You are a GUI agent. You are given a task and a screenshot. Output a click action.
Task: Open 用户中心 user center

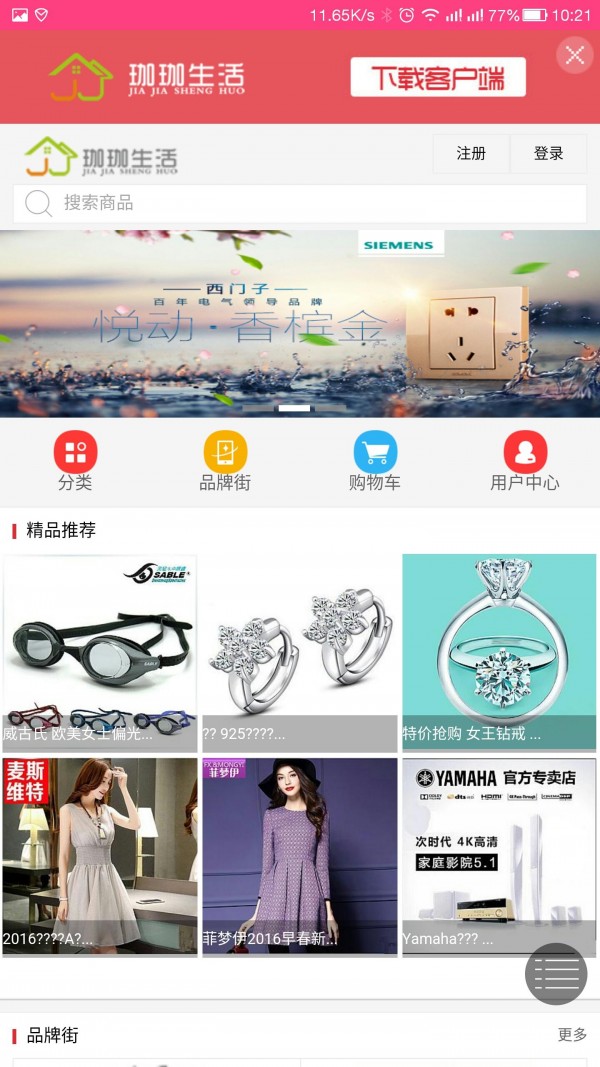pos(525,461)
